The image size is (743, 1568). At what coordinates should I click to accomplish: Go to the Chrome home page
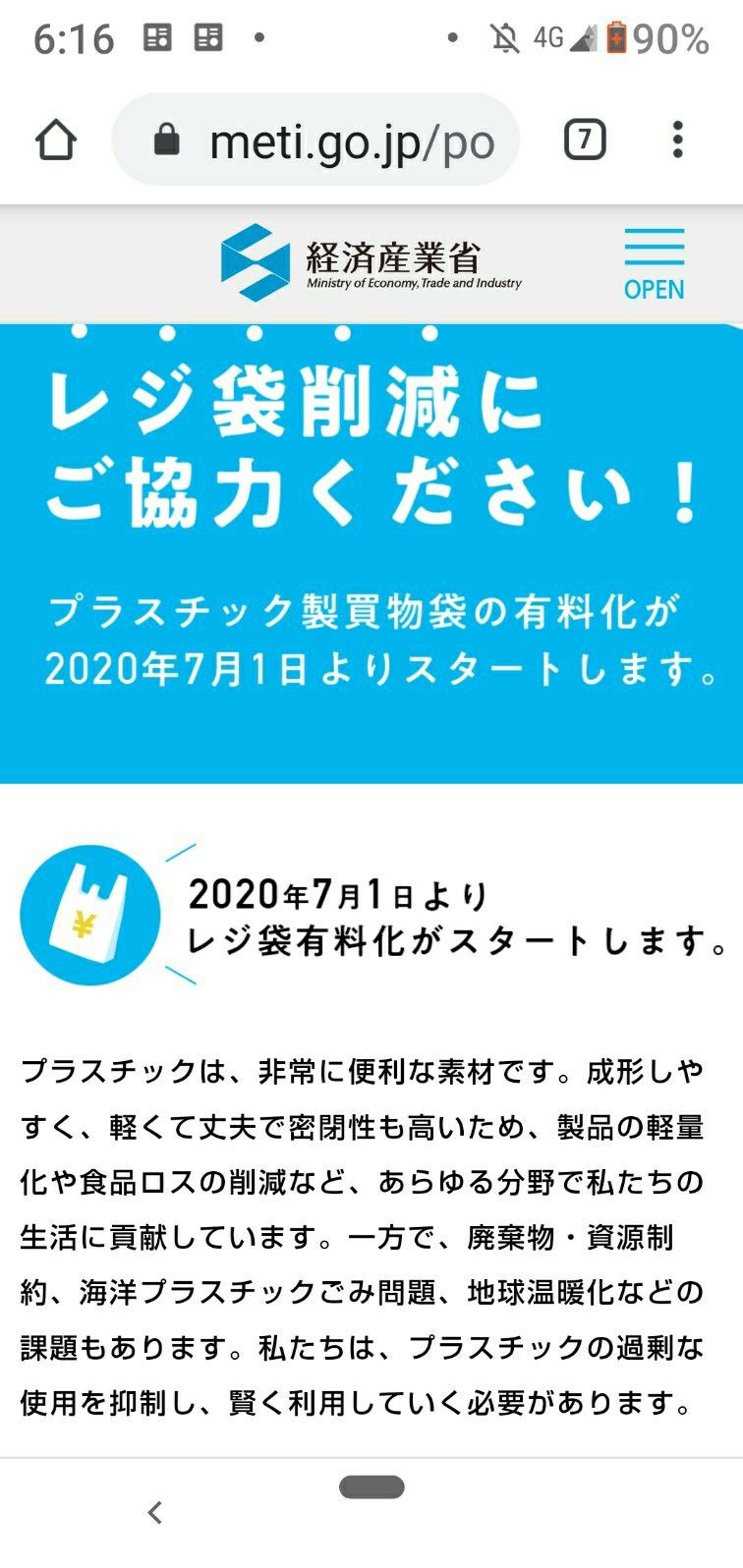(56, 140)
